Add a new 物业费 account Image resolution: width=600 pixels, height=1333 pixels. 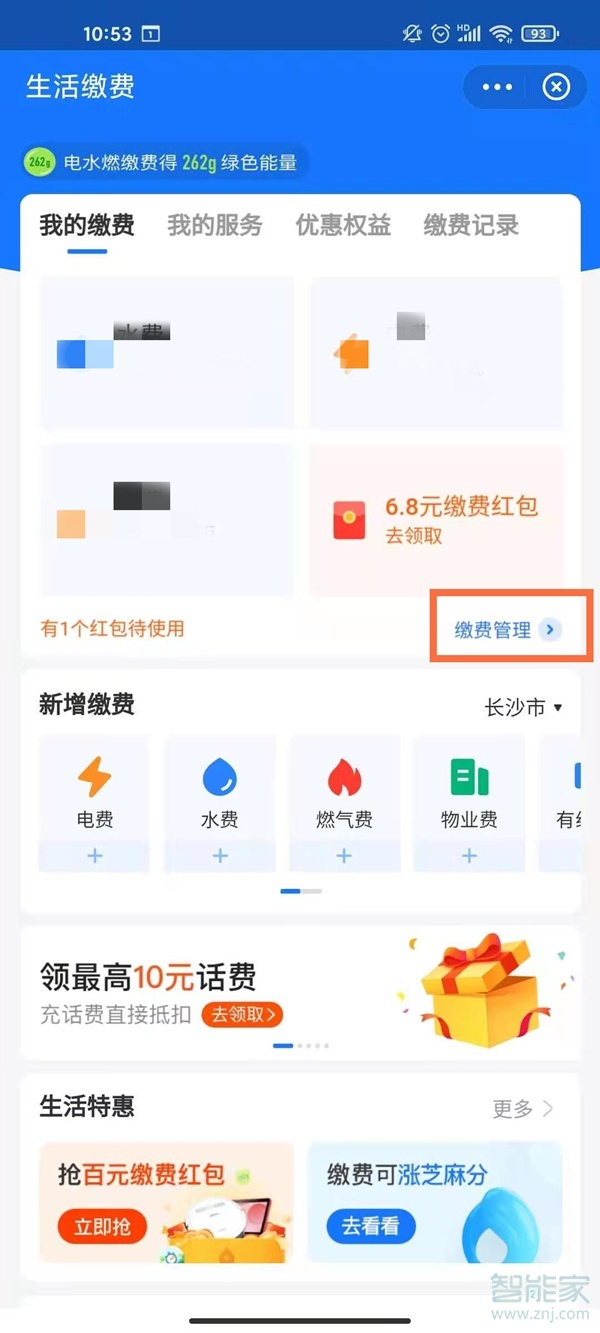coord(469,855)
